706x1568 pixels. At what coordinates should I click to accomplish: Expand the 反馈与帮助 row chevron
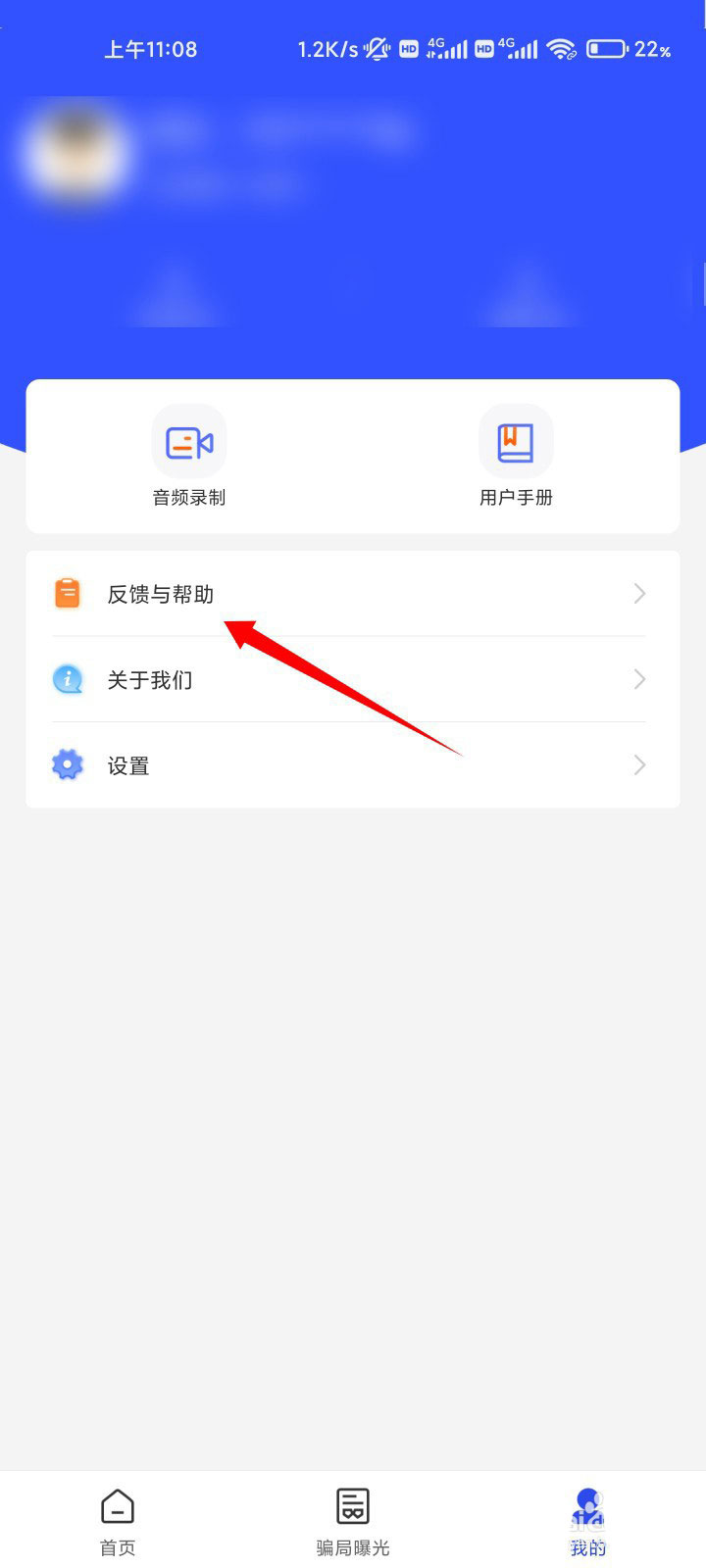tap(639, 593)
